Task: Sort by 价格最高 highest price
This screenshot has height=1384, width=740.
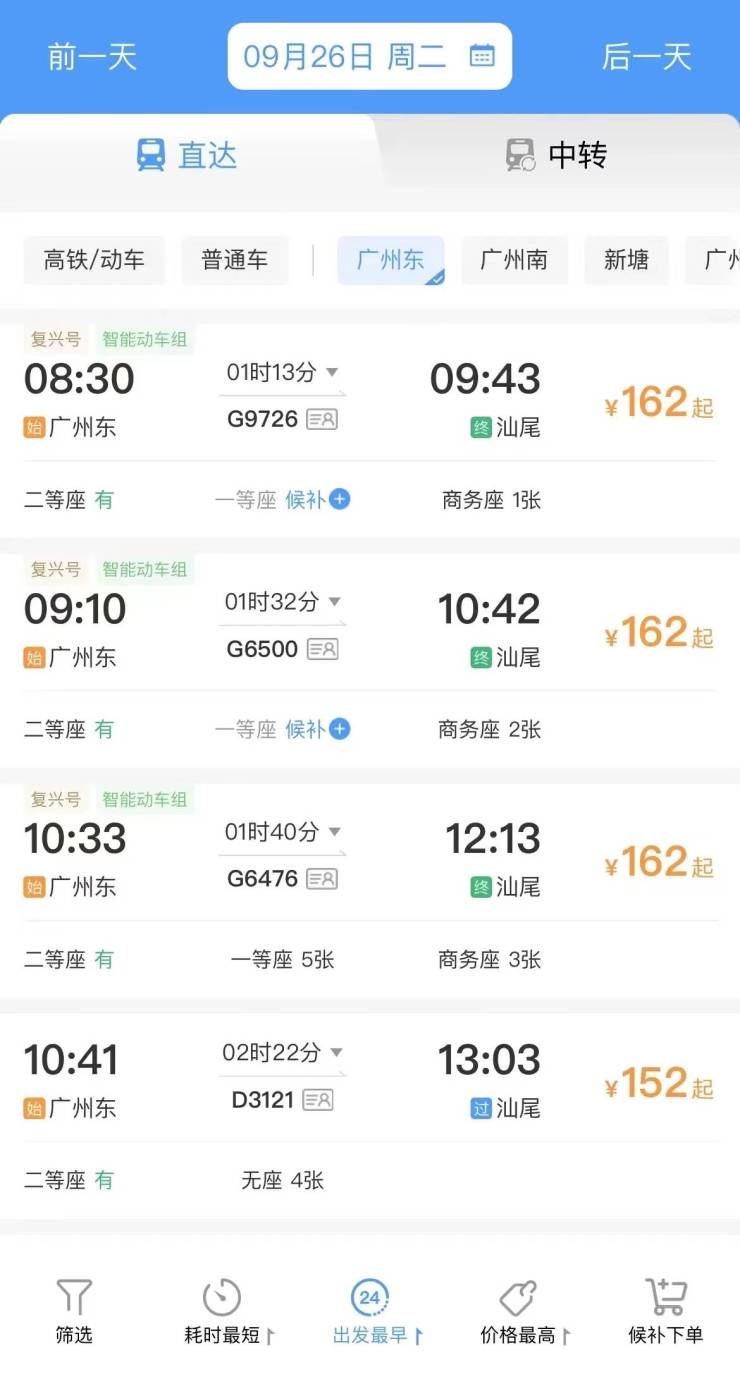Action: coord(519,1311)
